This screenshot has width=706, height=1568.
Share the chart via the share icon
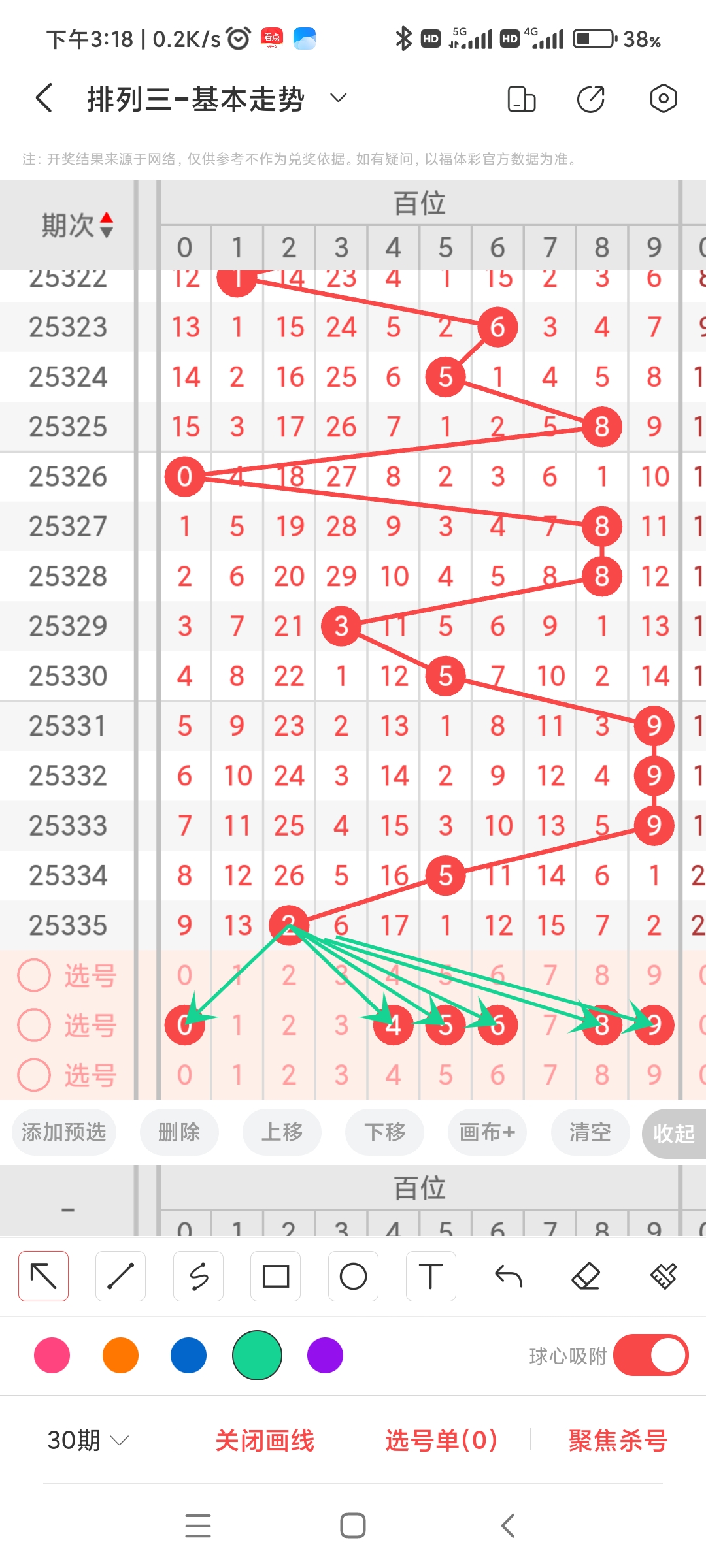[x=590, y=99]
